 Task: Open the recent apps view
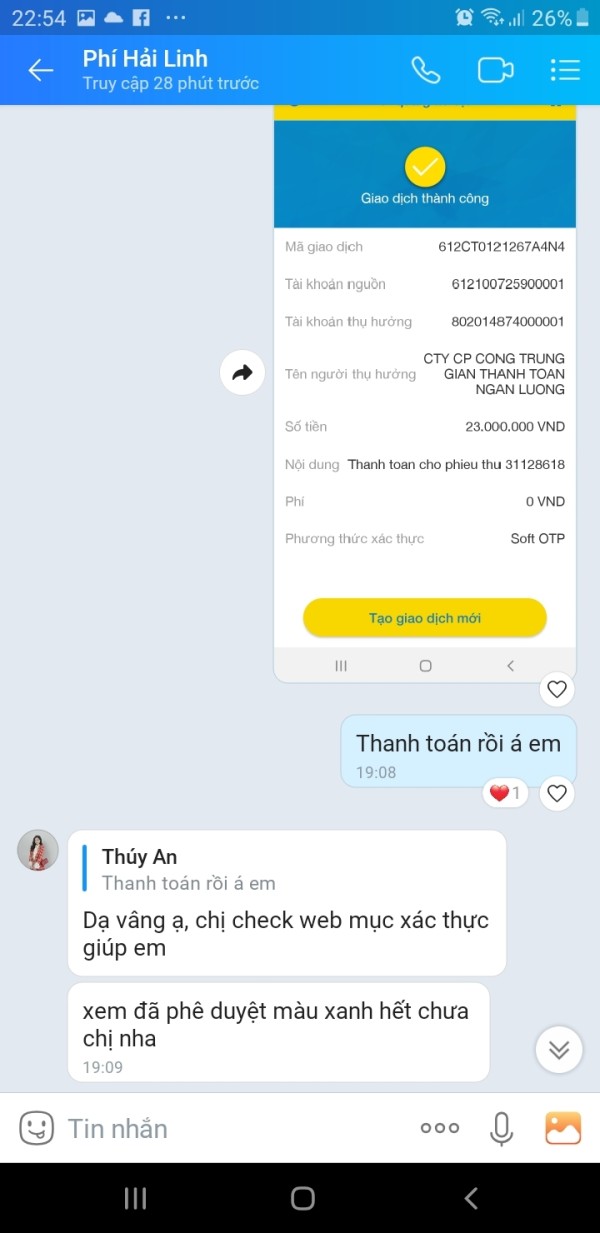click(x=135, y=1198)
